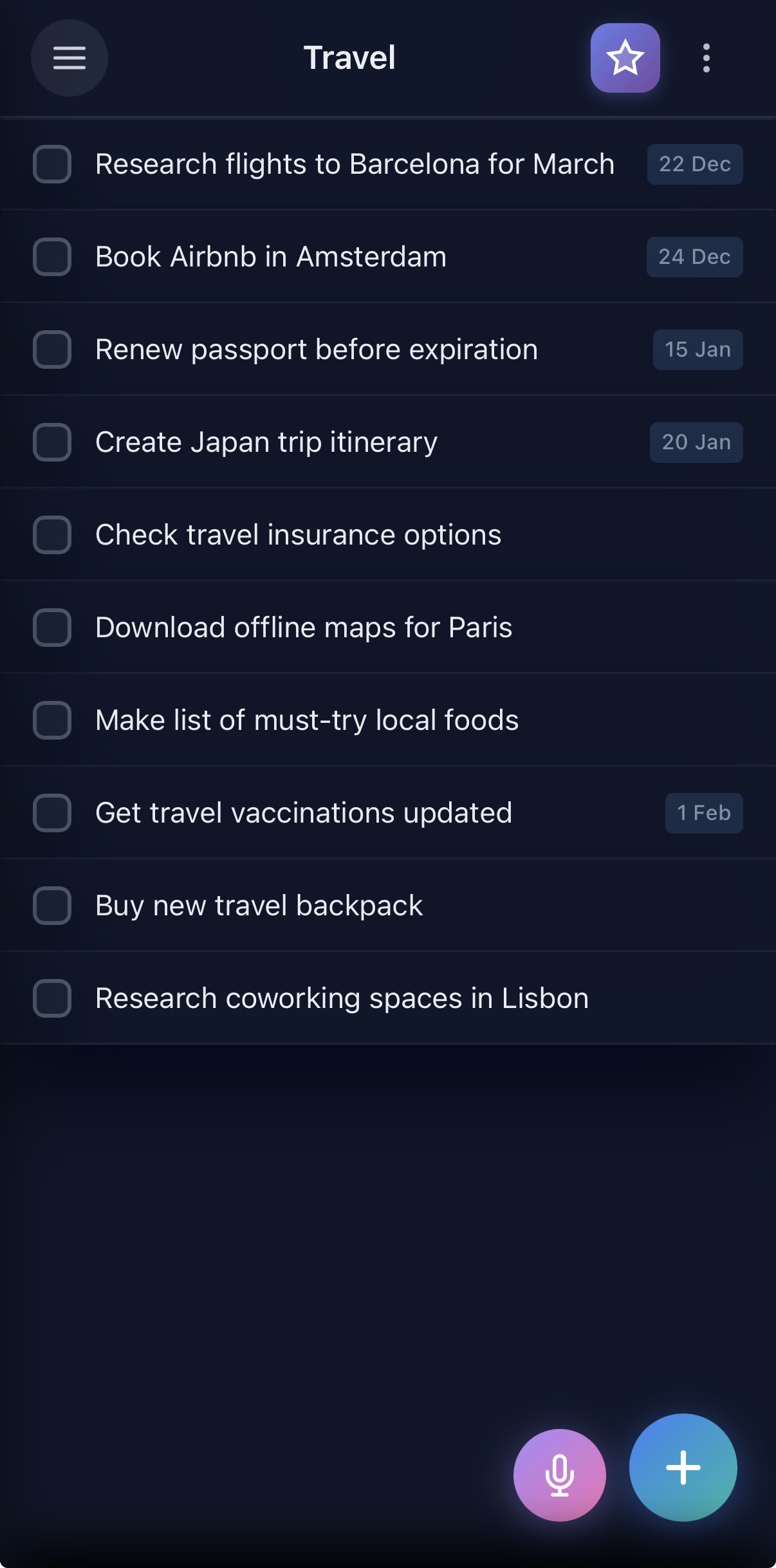This screenshot has width=776, height=1568.
Task: Open the hamburger navigation menu
Action: click(x=69, y=59)
